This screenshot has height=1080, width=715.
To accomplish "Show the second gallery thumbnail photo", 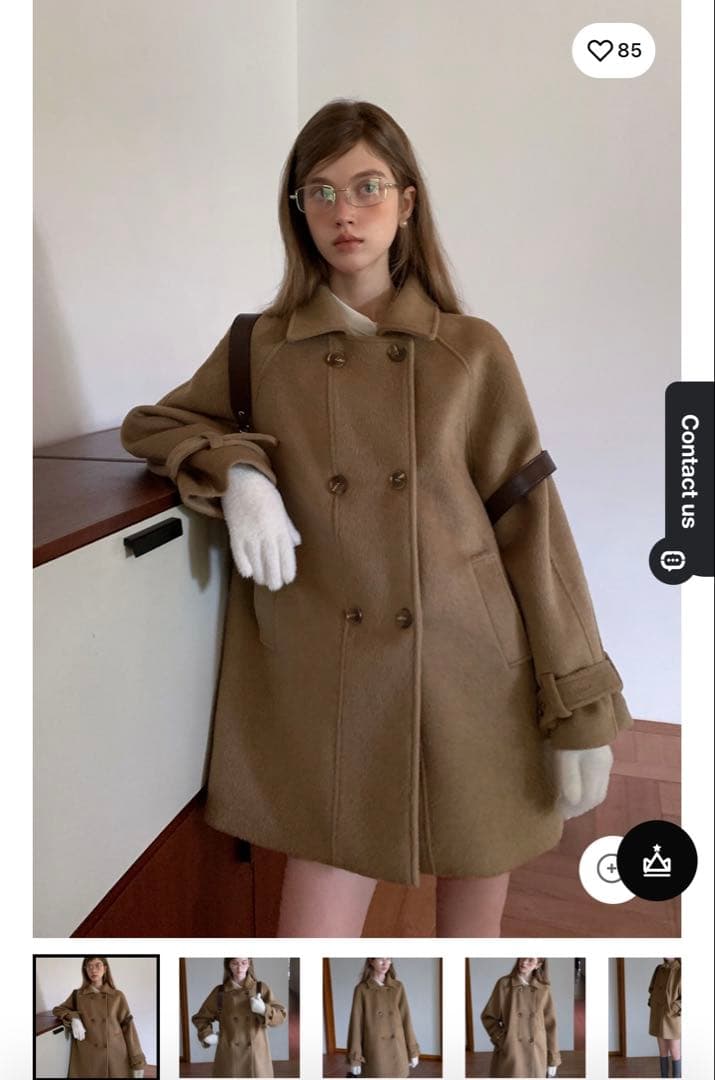I will click(x=239, y=1017).
